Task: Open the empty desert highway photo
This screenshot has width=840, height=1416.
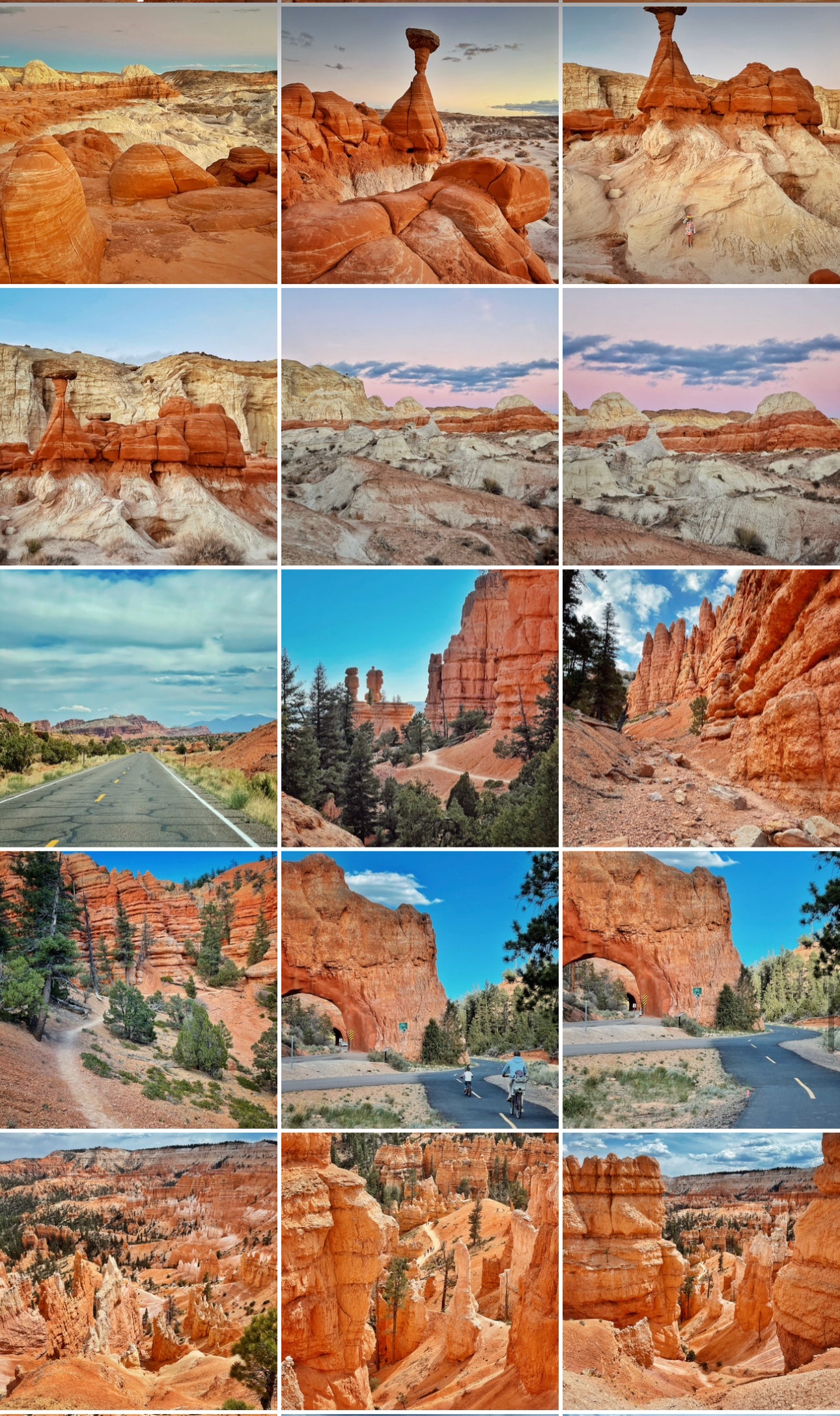Action: pyautogui.click(x=138, y=708)
